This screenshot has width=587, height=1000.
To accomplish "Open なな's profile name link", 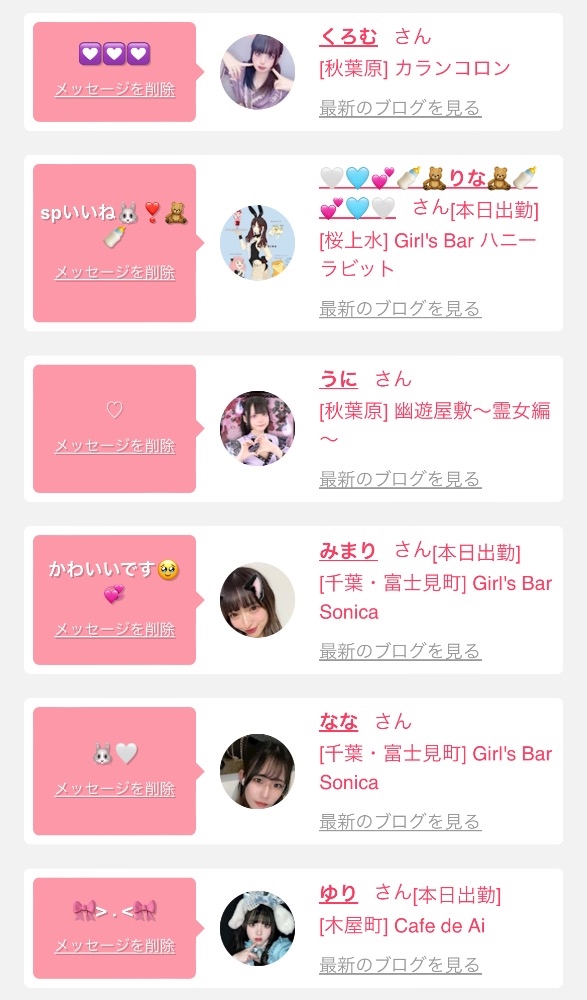I will 338,722.
